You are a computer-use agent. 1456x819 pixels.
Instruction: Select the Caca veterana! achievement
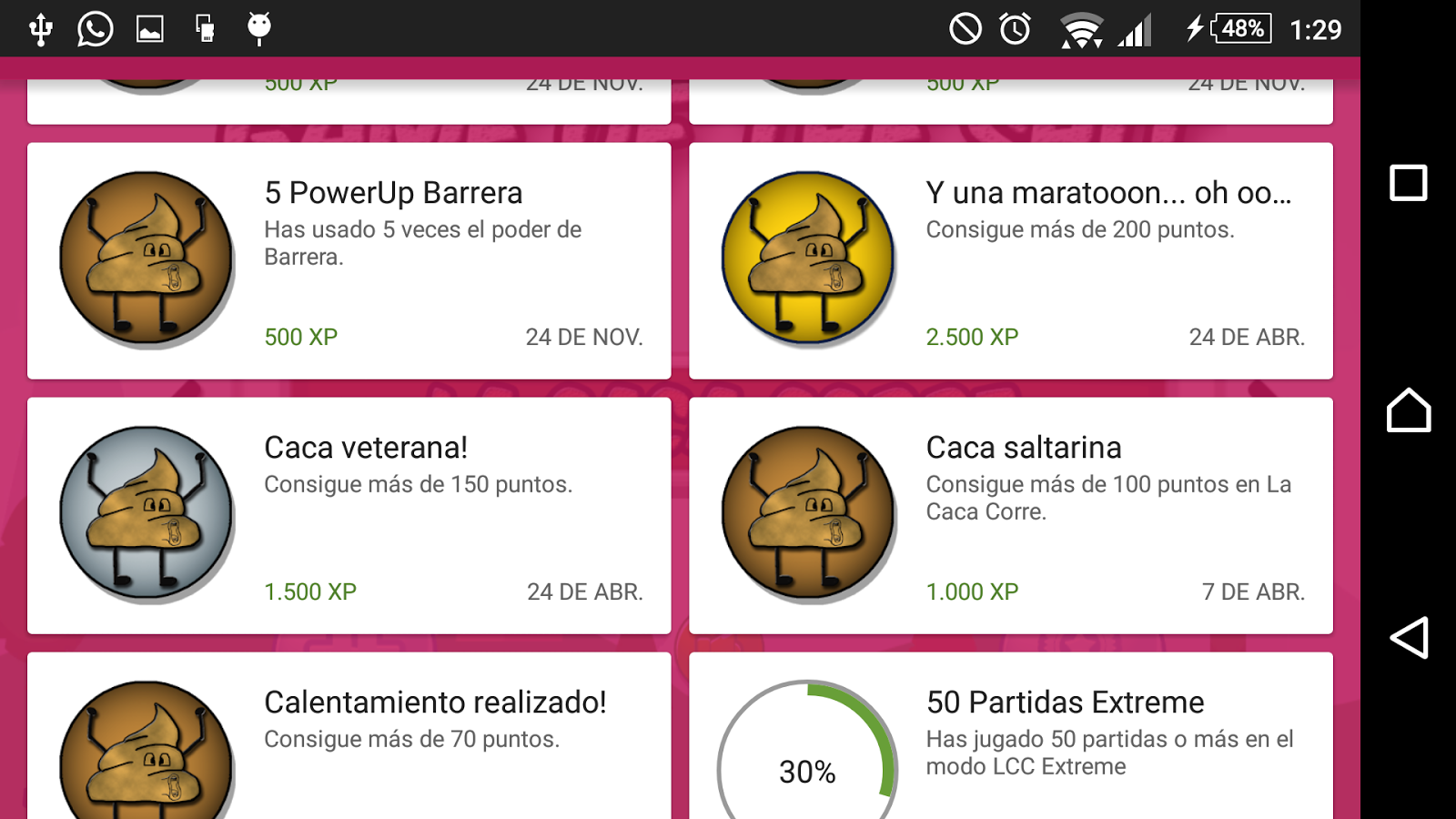click(x=349, y=515)
